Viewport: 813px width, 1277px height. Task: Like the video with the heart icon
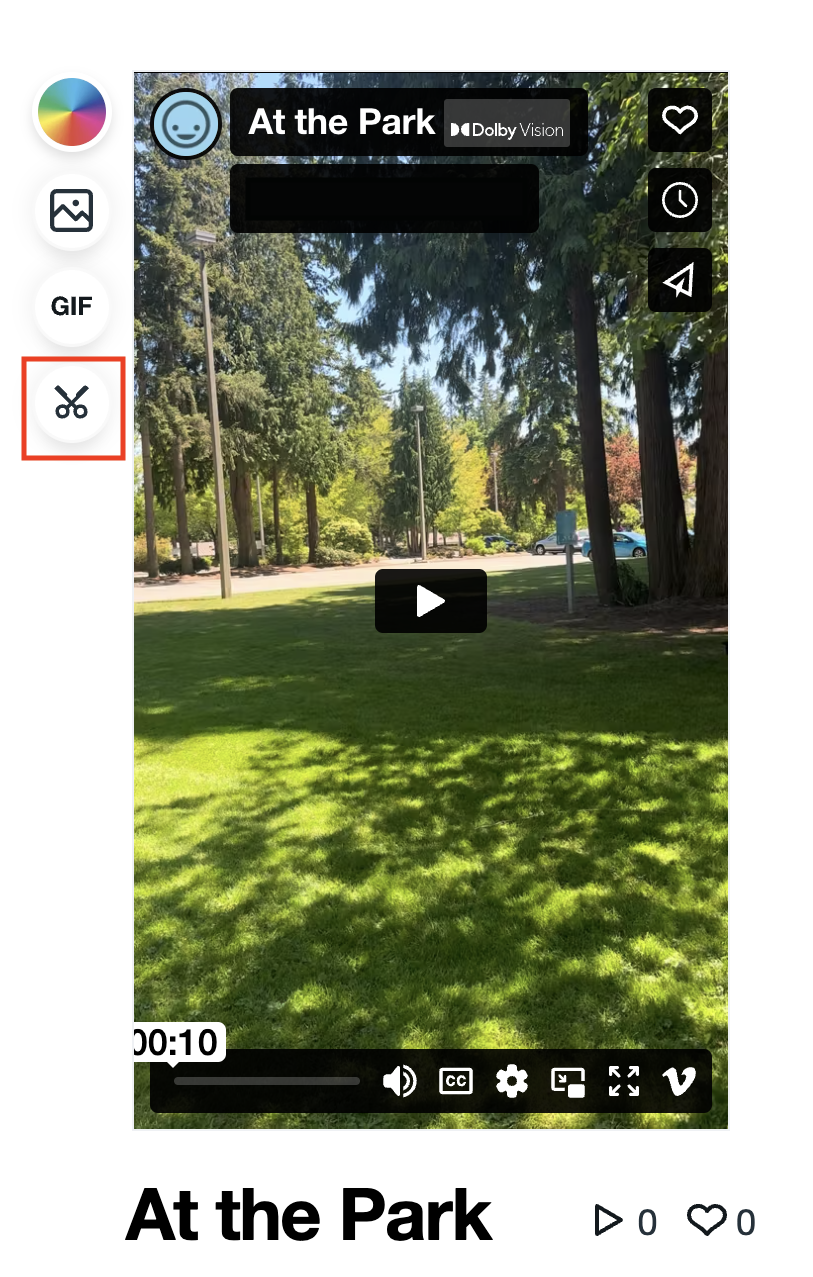coord(680,120)
